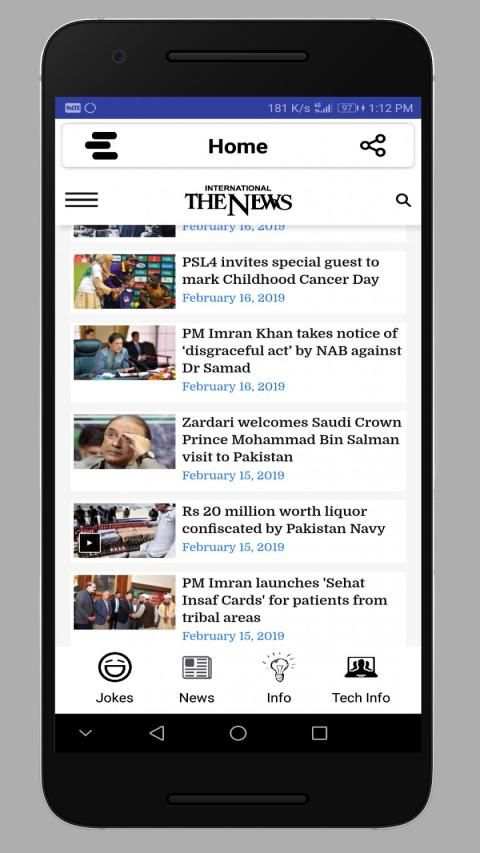Open the Sehat Insaf Cards article
Image resolution: width=480 pixels, height=853 pixels.
(x=238, y=609)
